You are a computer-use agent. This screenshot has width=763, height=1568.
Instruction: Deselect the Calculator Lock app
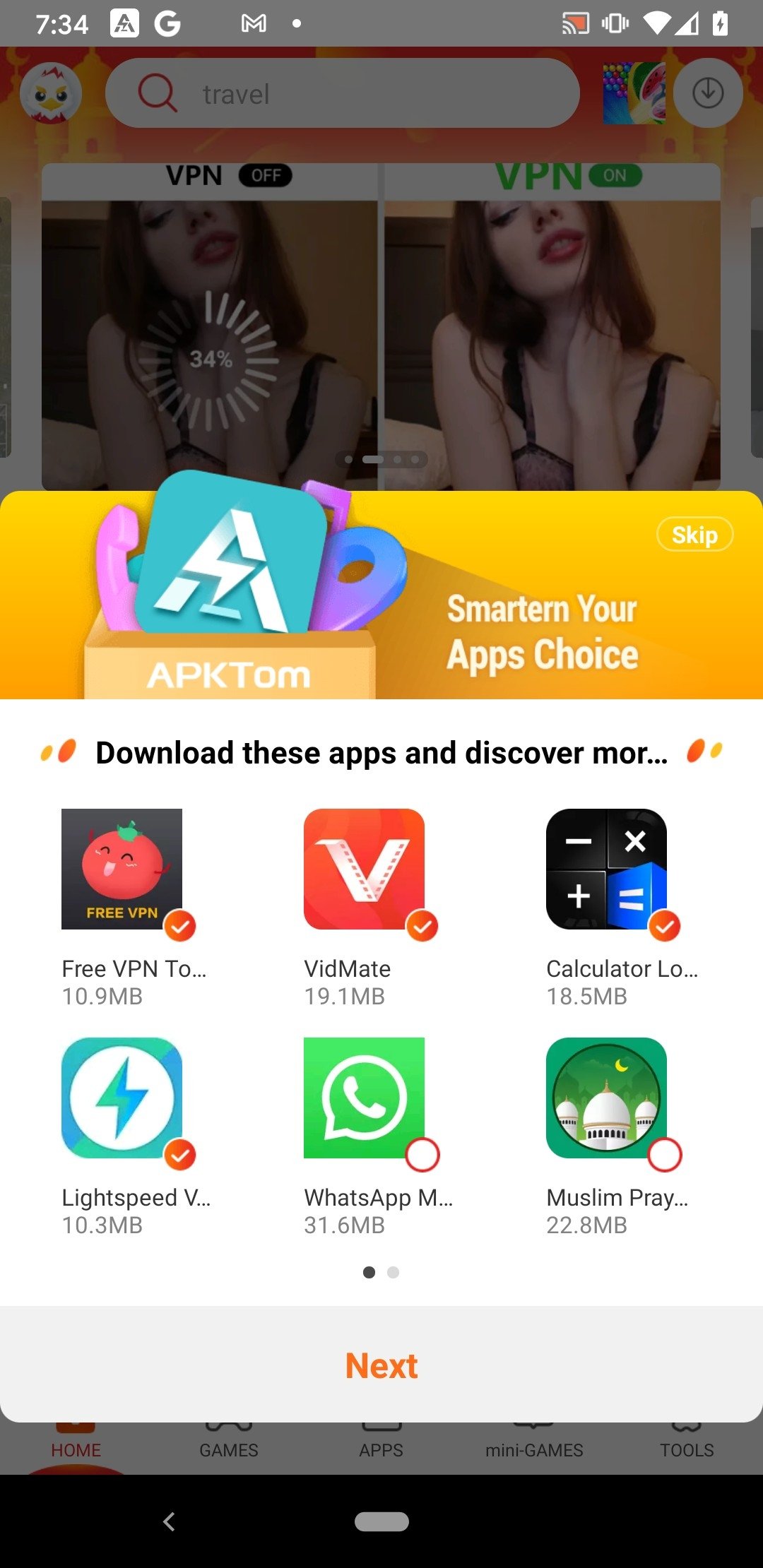coord(664,926)
